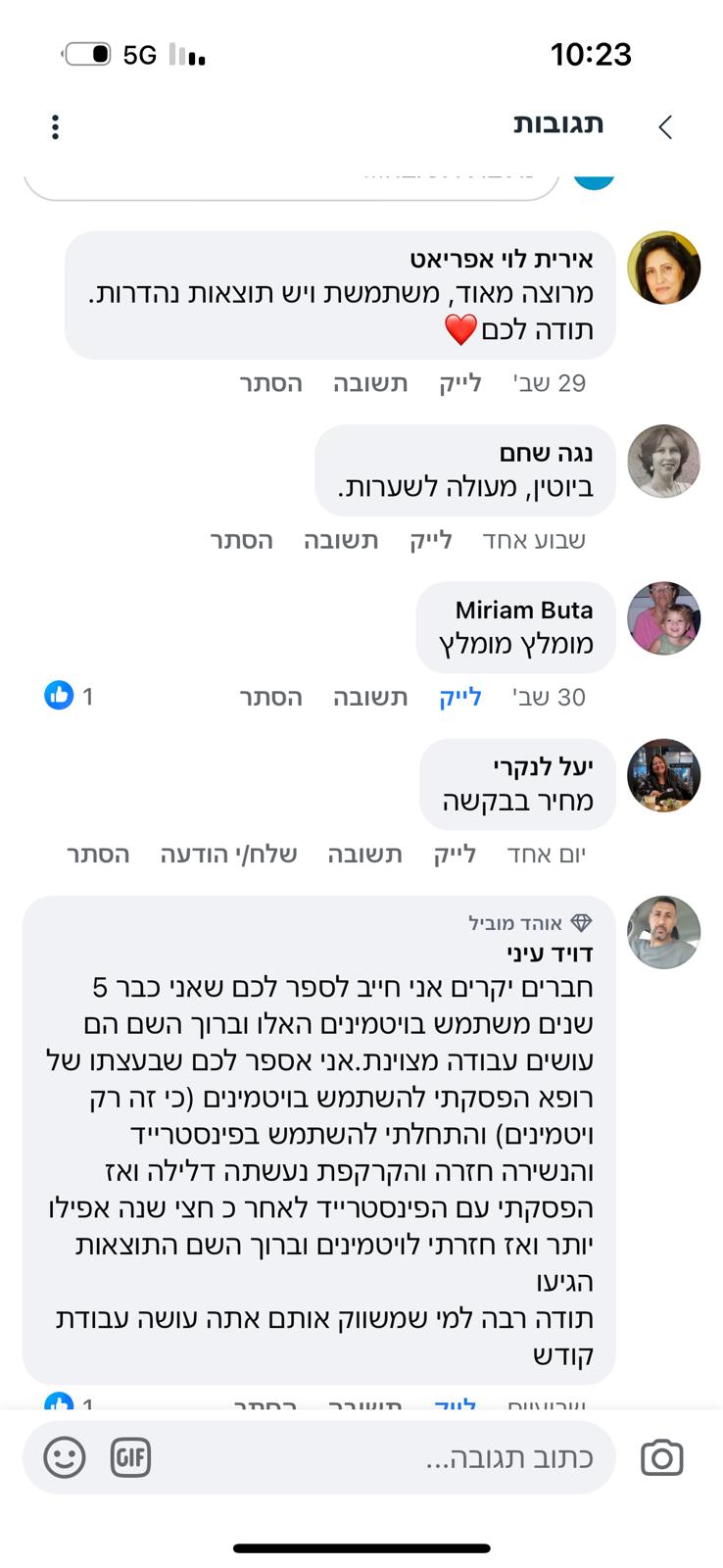Like אירית לוי אפריאט's comment
Image resolution: width=723 pixels, height=1568 pixels.
tap(459, 383)
